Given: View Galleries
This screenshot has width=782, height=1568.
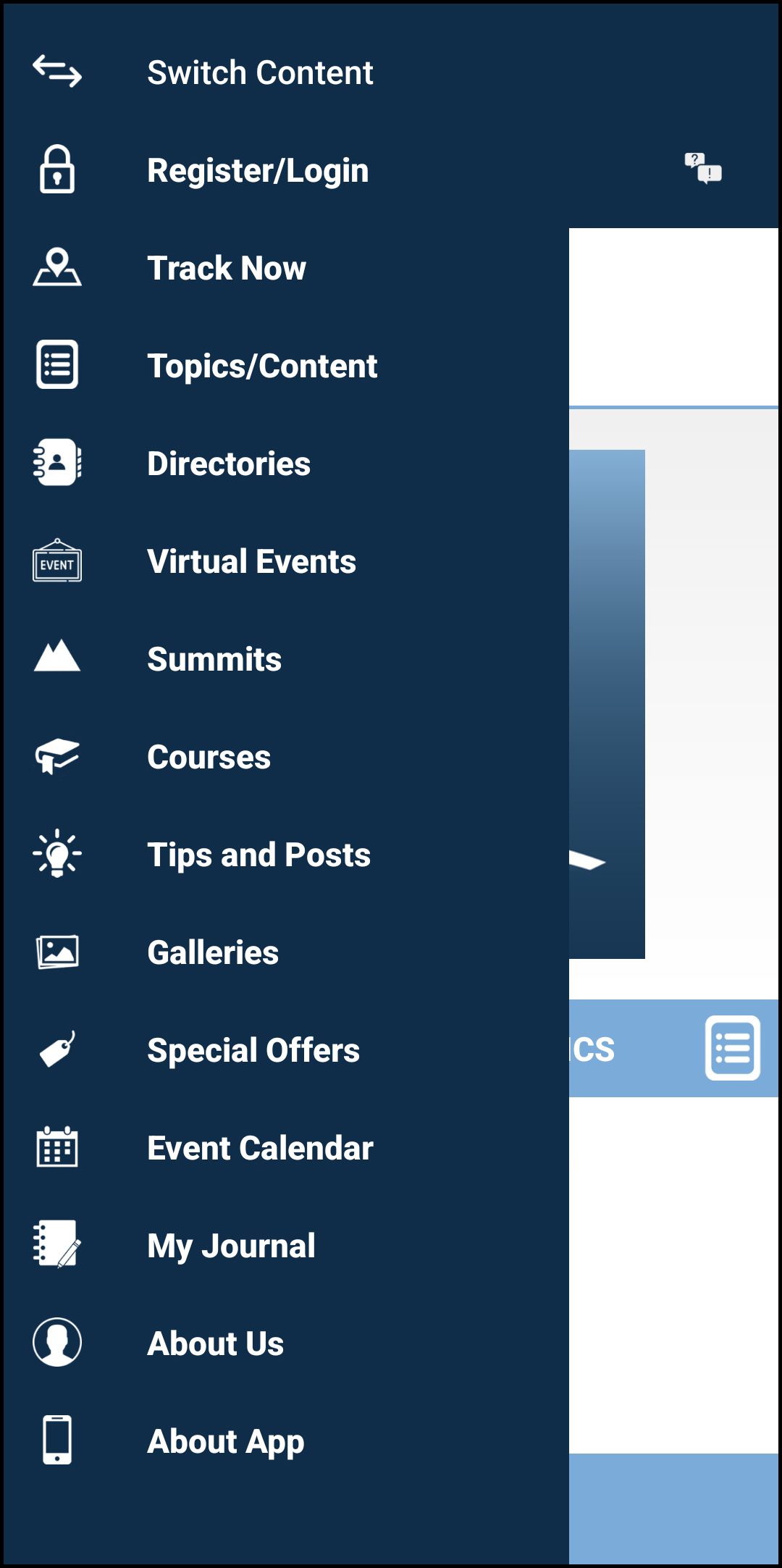Looking at the screenshot, I should click(213, 952).
